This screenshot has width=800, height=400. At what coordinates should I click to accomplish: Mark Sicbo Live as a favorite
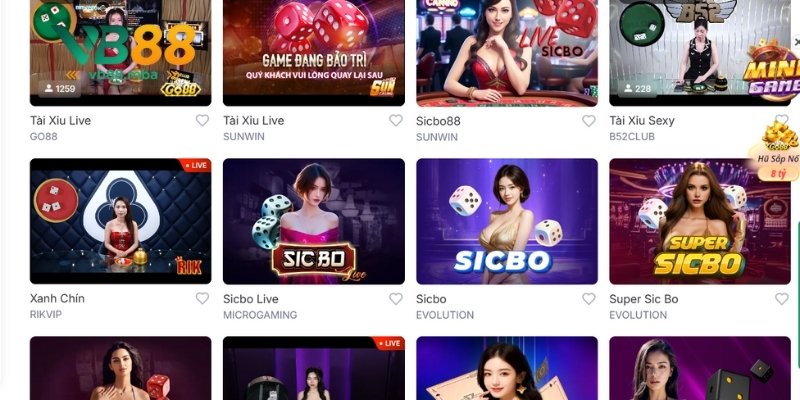pos(395,299)
